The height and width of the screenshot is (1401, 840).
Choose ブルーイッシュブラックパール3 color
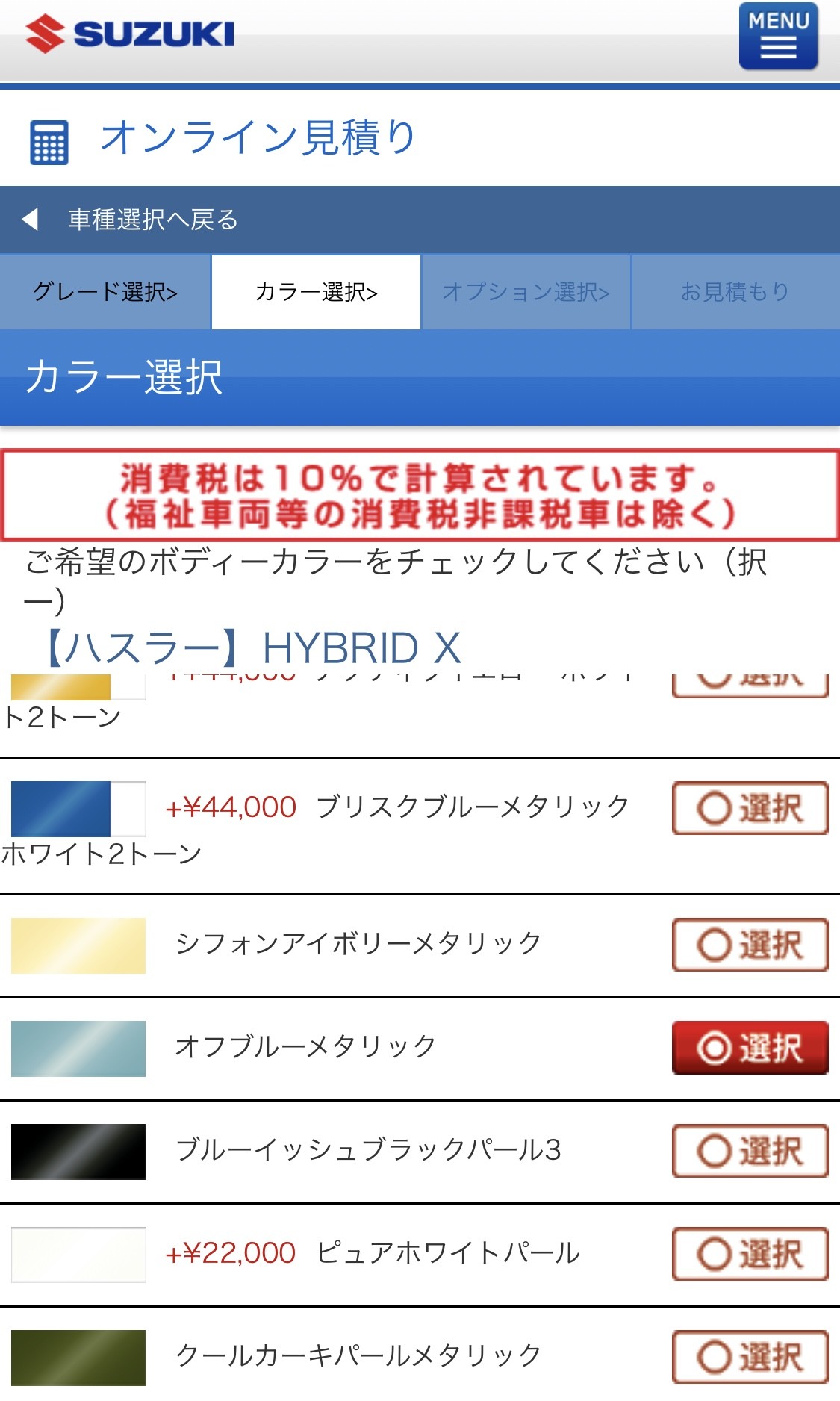point(750,1151)
